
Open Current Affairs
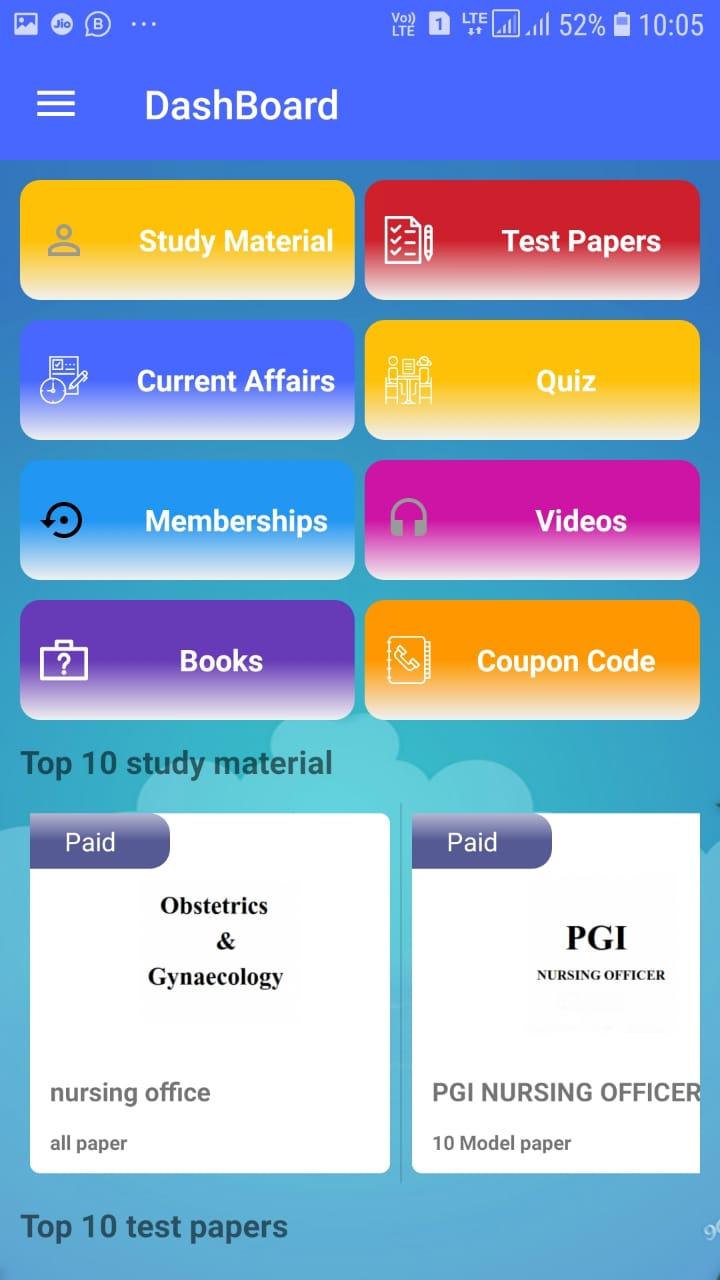coord(187,380)
